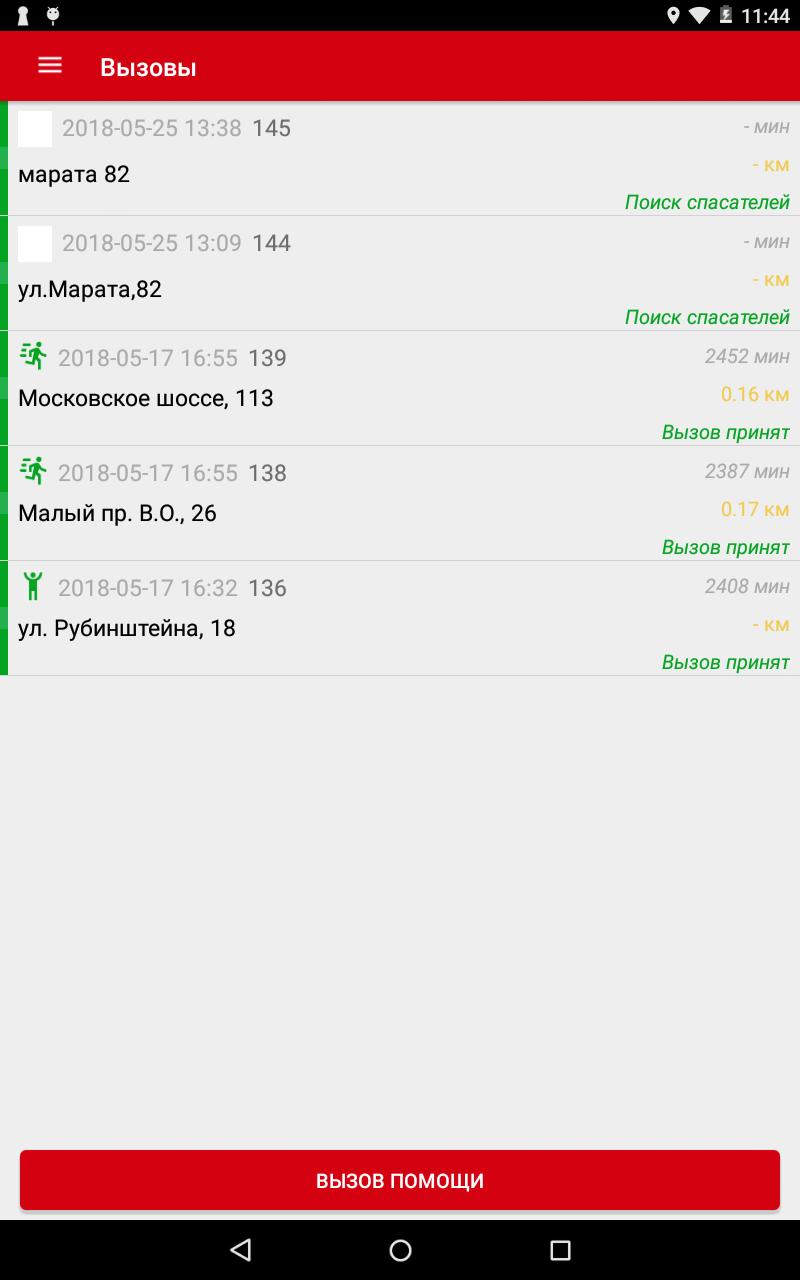Open call 138 at Малый пр. В.О., 26
Screen dimensions: 800x1280
pos(400,504)
